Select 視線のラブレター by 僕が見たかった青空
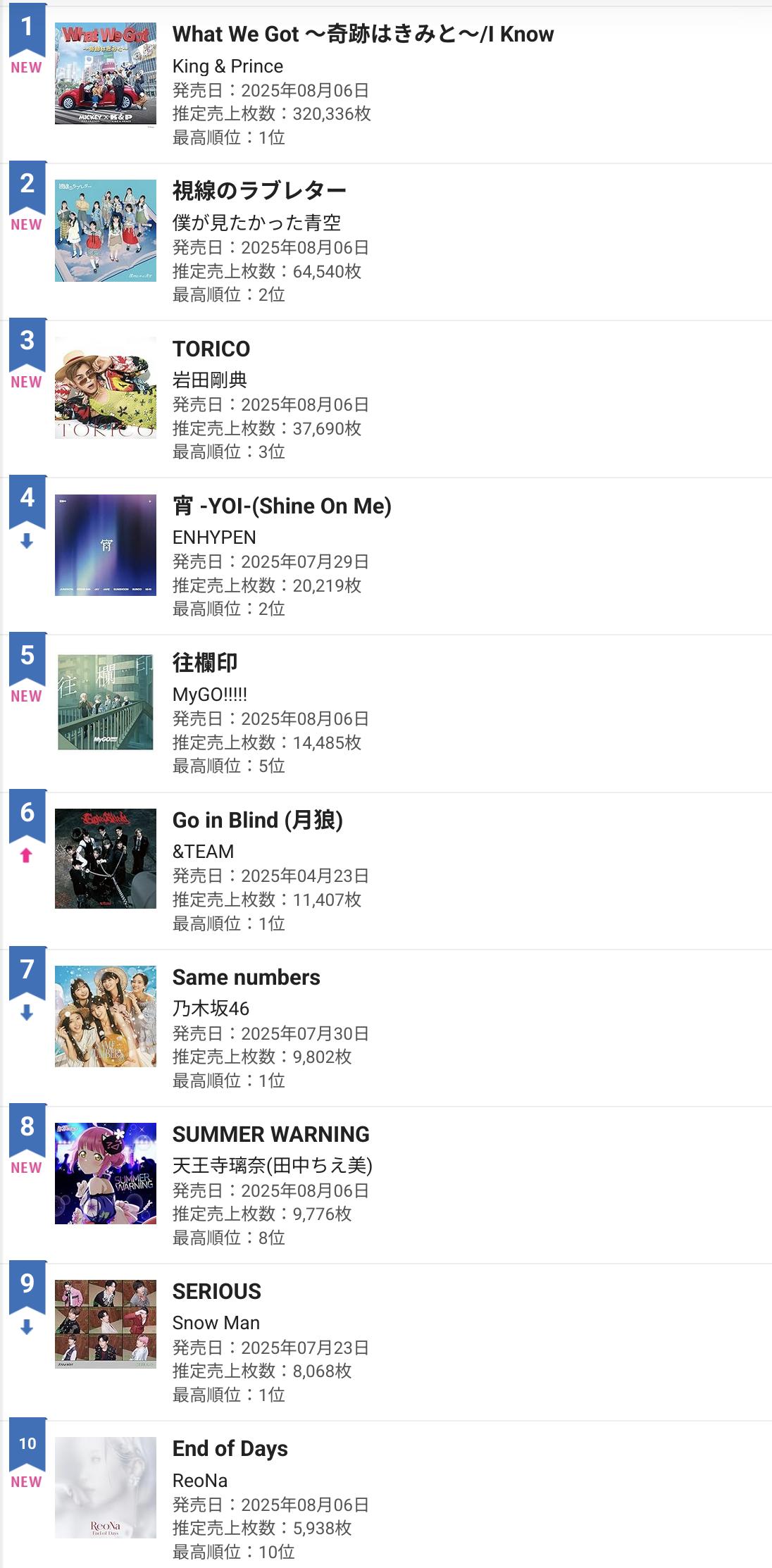Viewport: 772px width, 1568px height. [x=259, y=191]
